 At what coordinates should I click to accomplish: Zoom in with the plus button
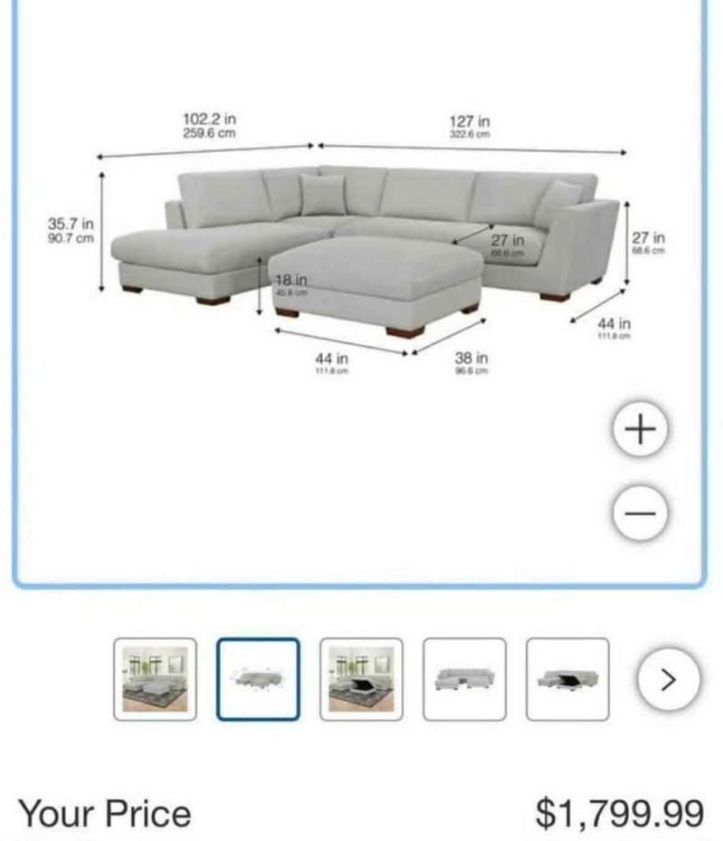click(x=640, y=430)
